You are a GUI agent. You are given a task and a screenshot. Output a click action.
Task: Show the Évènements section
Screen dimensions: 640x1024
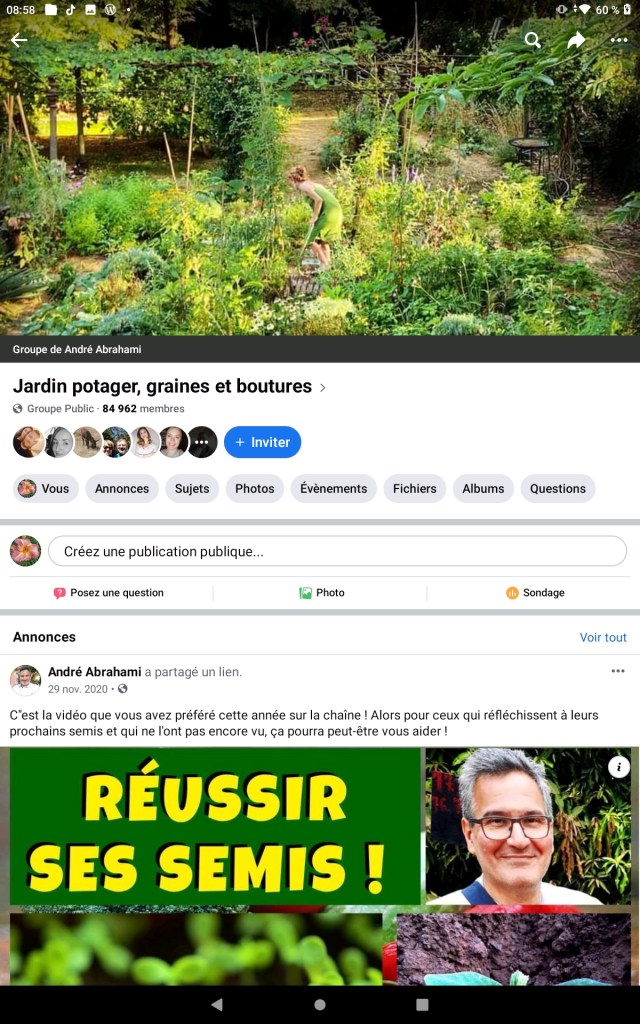point(333,488)
